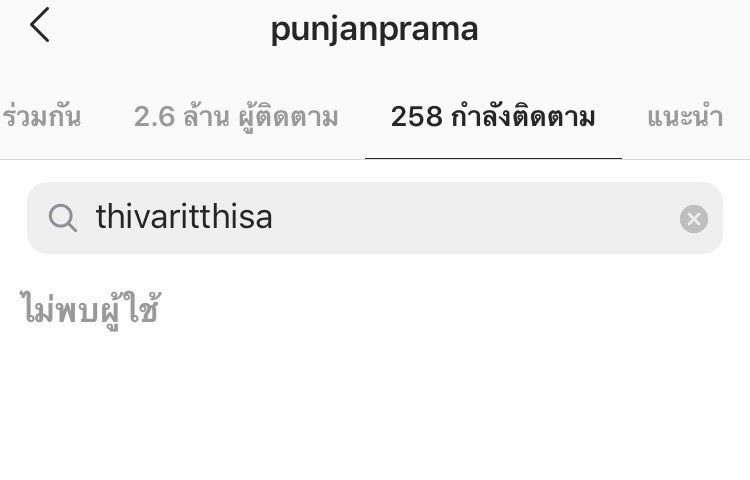Switch to the ร่วมกัน tab
Screen dimensions: 750x480
[42, 118]
